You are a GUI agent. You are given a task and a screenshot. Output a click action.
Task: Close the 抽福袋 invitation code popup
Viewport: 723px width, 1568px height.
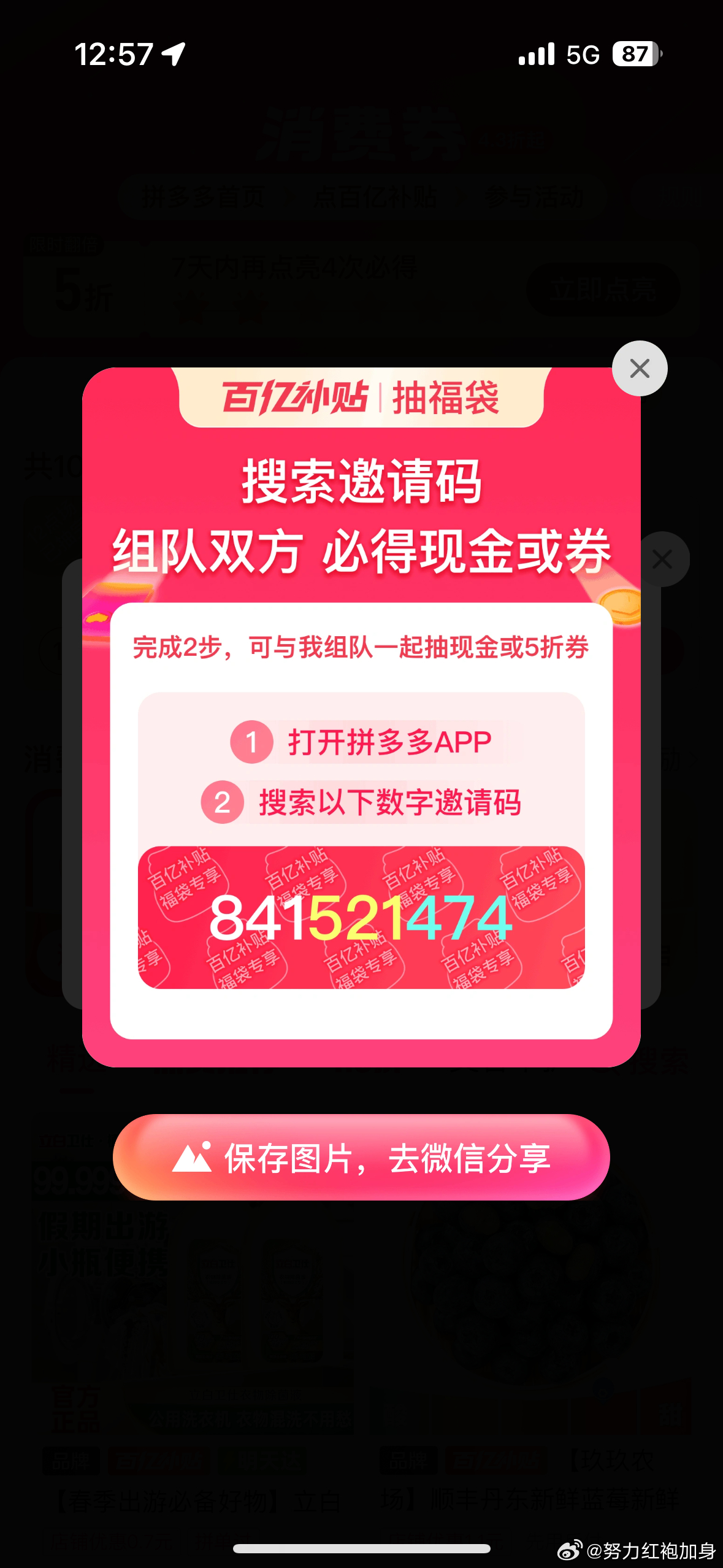pos(640,369)
